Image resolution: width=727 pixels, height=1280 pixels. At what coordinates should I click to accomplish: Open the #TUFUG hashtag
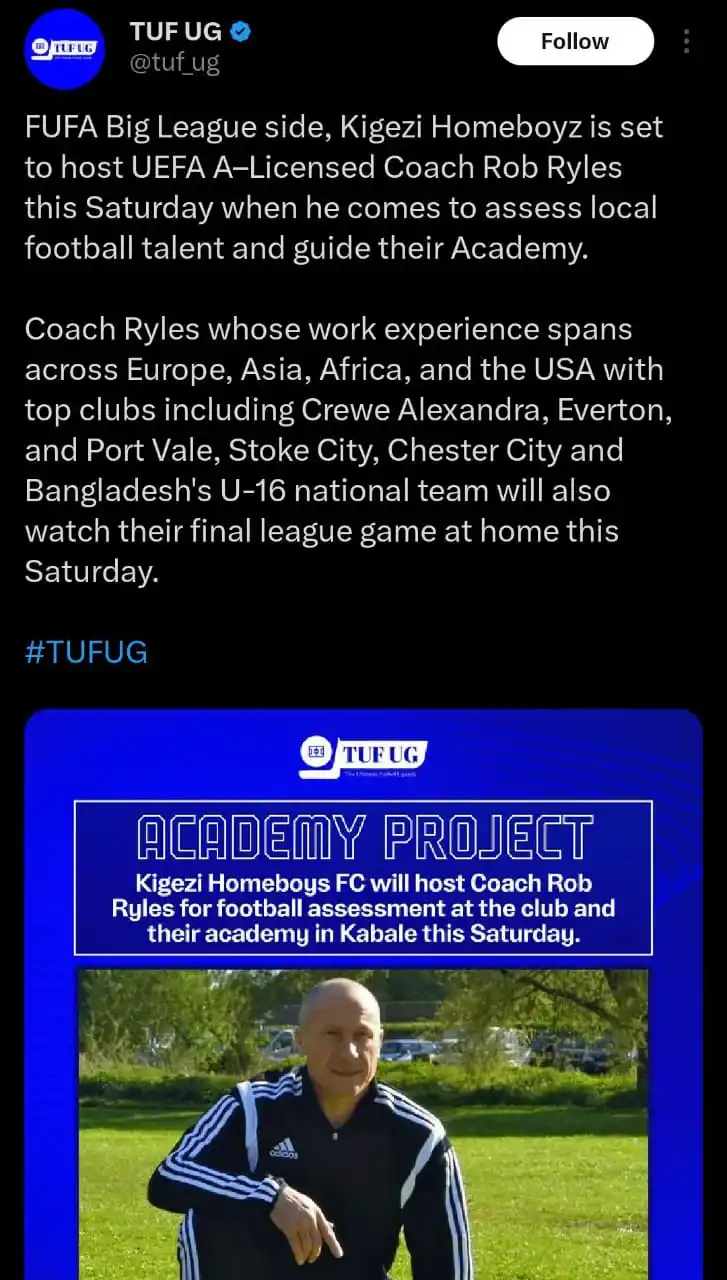click(86, 652)
